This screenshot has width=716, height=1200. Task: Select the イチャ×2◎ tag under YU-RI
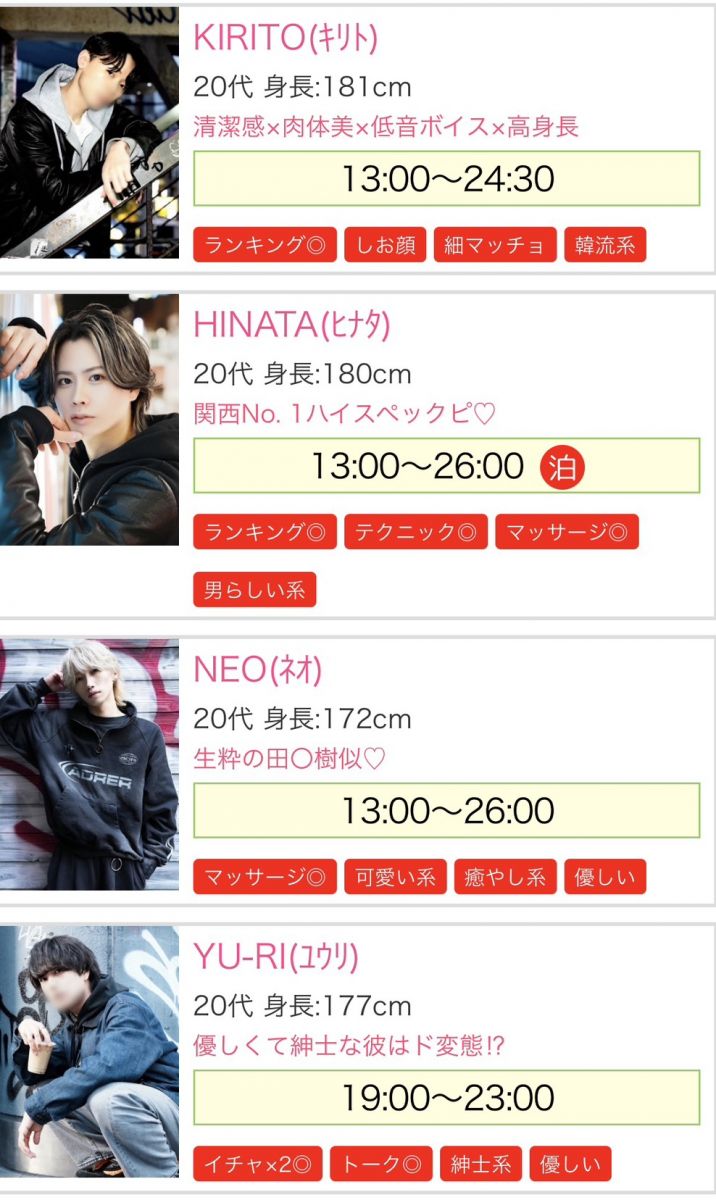click(x=257, y=1164)
